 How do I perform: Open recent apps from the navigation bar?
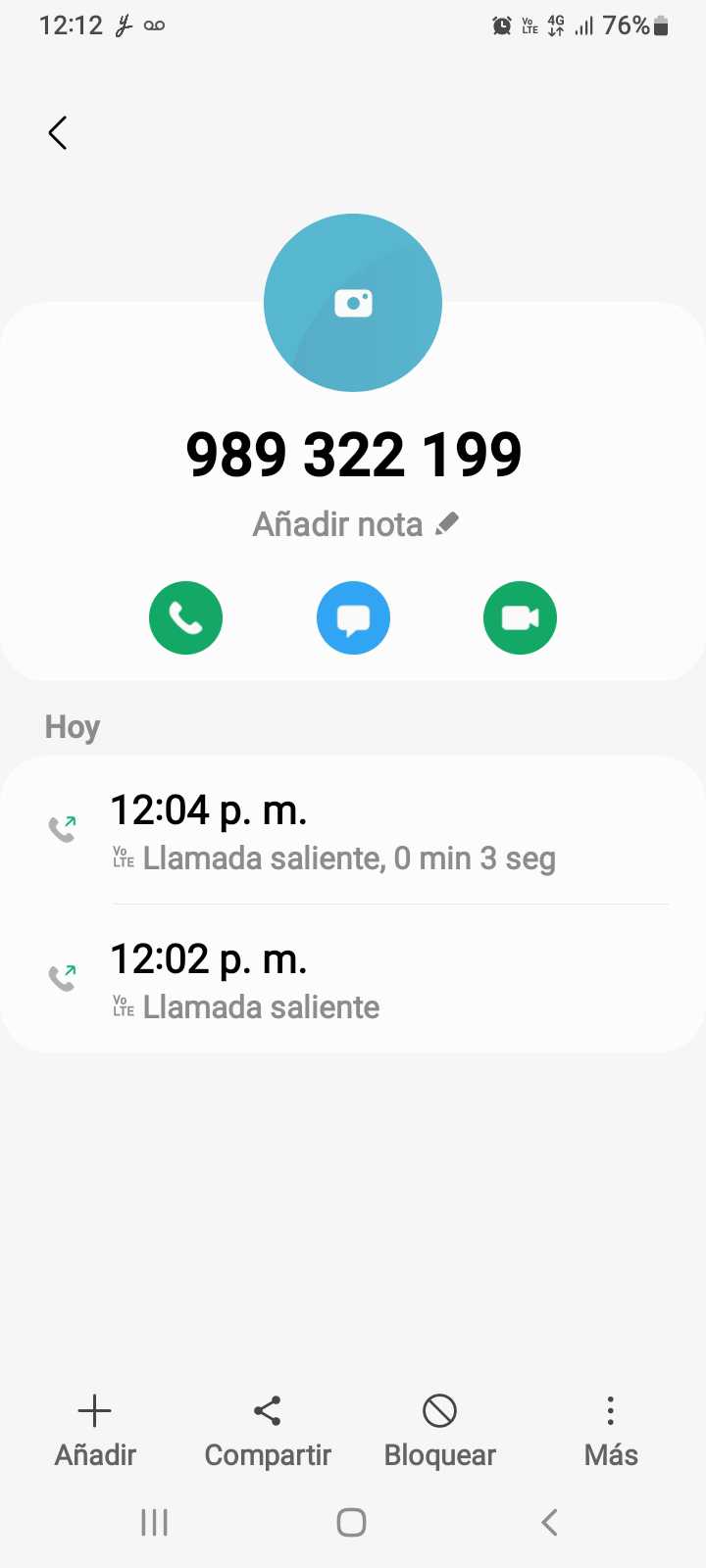(155, 1522)
